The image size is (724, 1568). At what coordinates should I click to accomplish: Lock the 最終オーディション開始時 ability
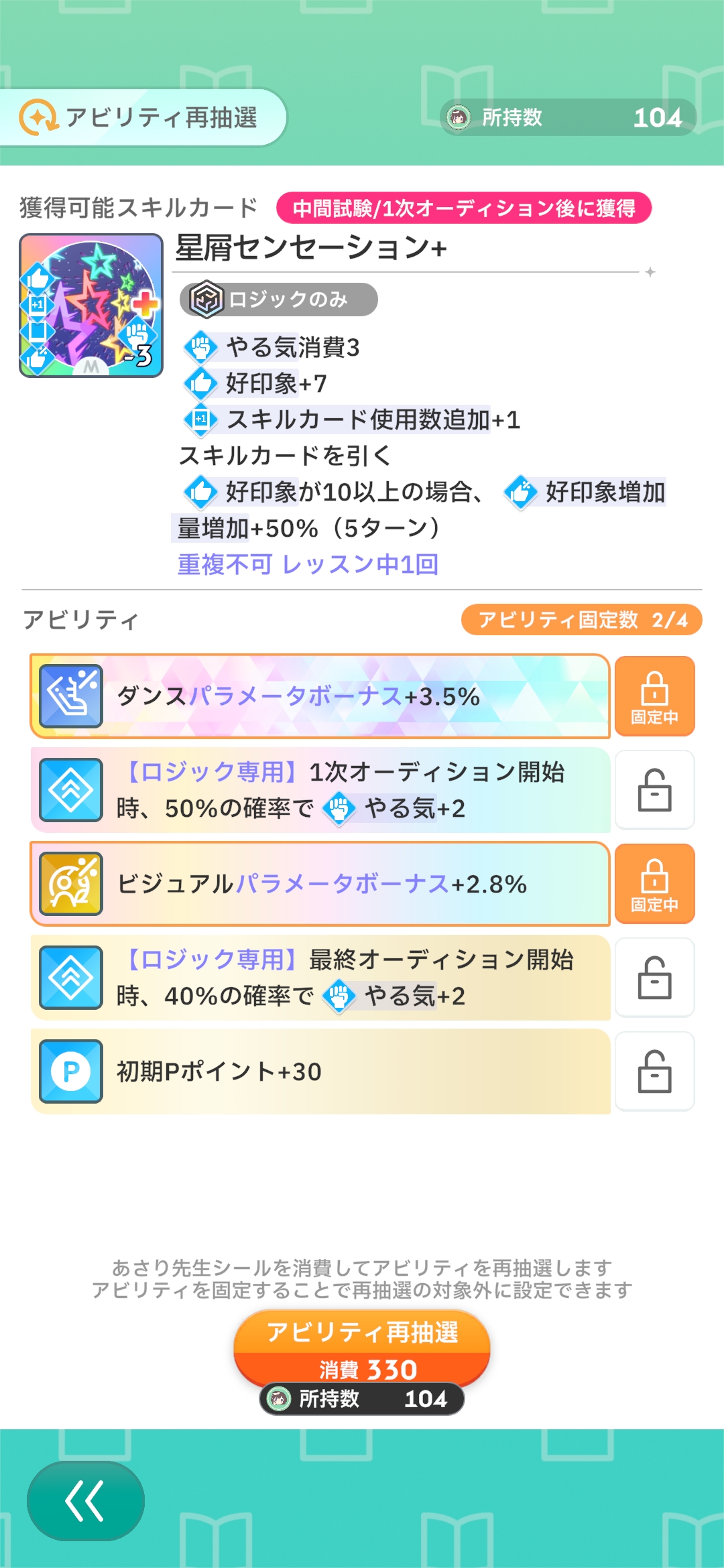point(654,978)
